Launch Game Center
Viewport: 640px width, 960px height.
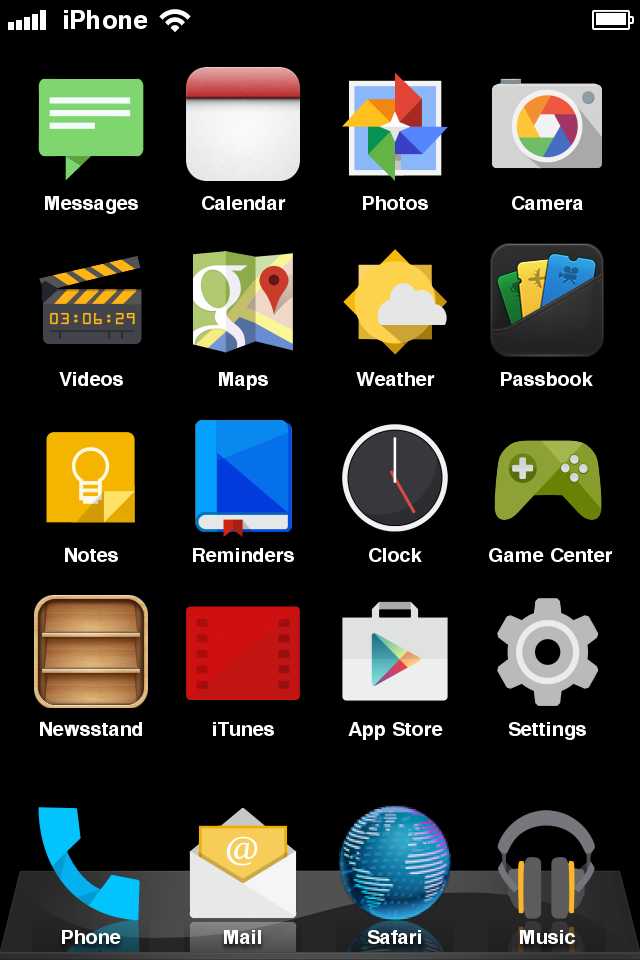547,477
